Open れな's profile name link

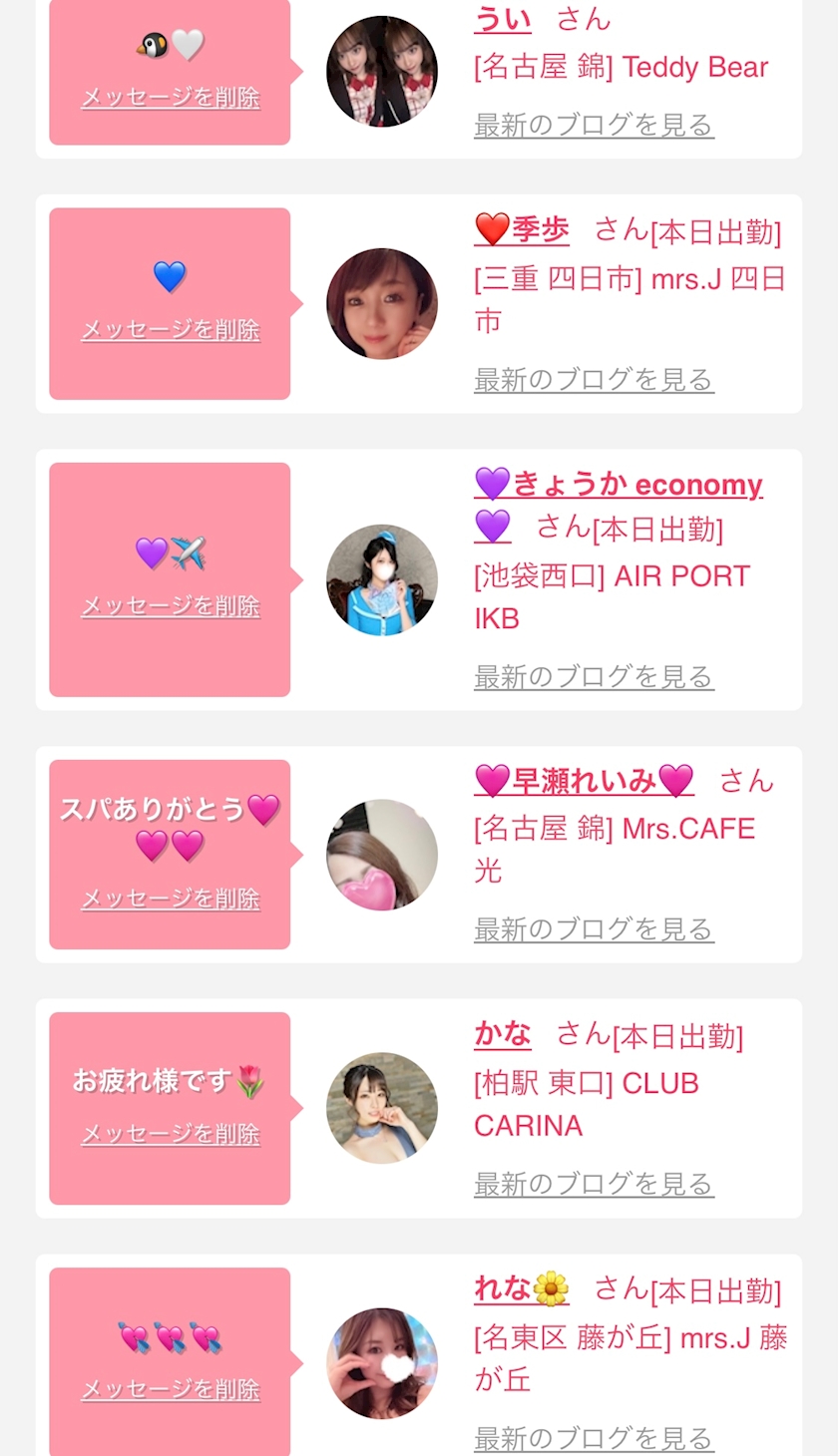pyautogui.click(x=521, y=1289)
